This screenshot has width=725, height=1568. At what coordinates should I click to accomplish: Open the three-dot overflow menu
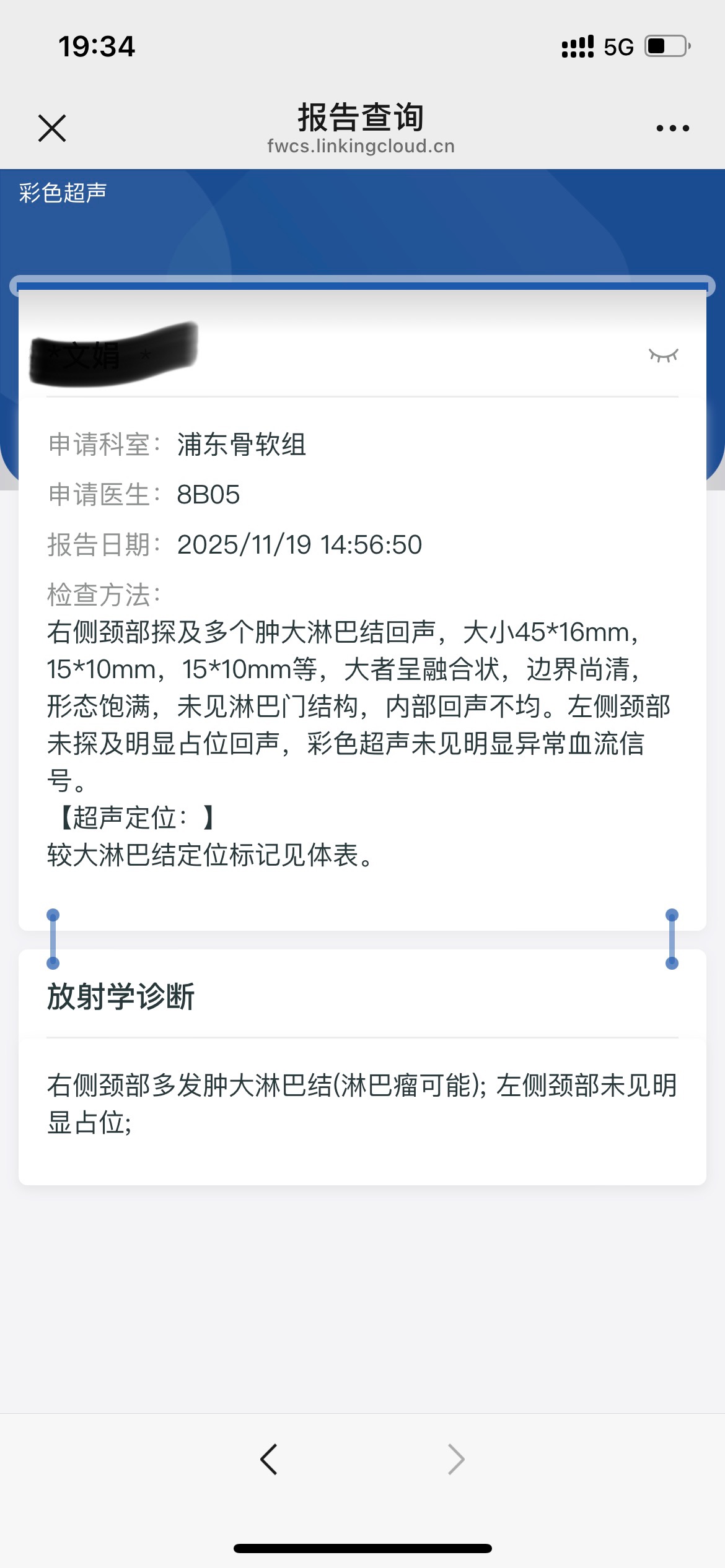[x=672, y=128]
